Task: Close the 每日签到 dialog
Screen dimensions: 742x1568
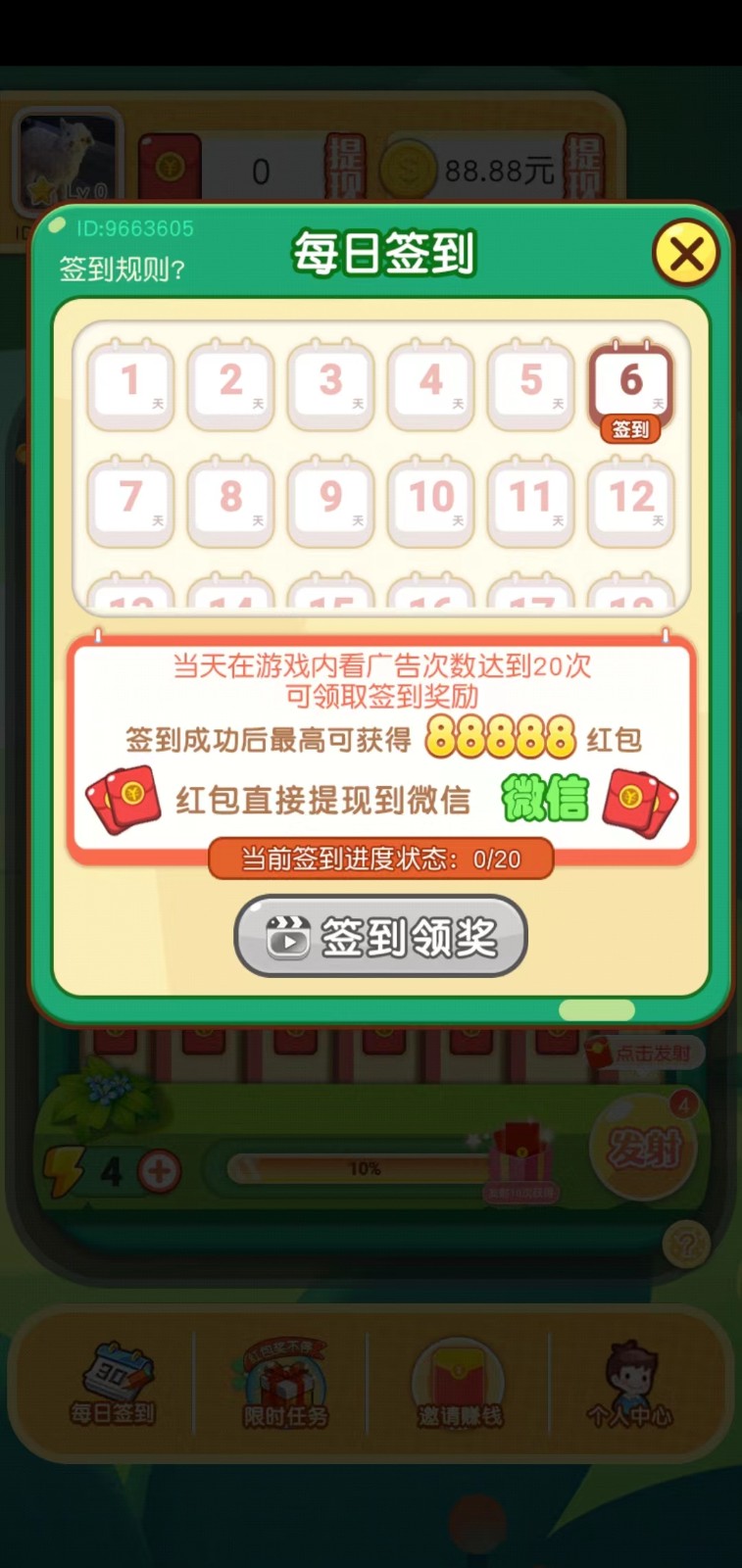Action: (685, 255)
